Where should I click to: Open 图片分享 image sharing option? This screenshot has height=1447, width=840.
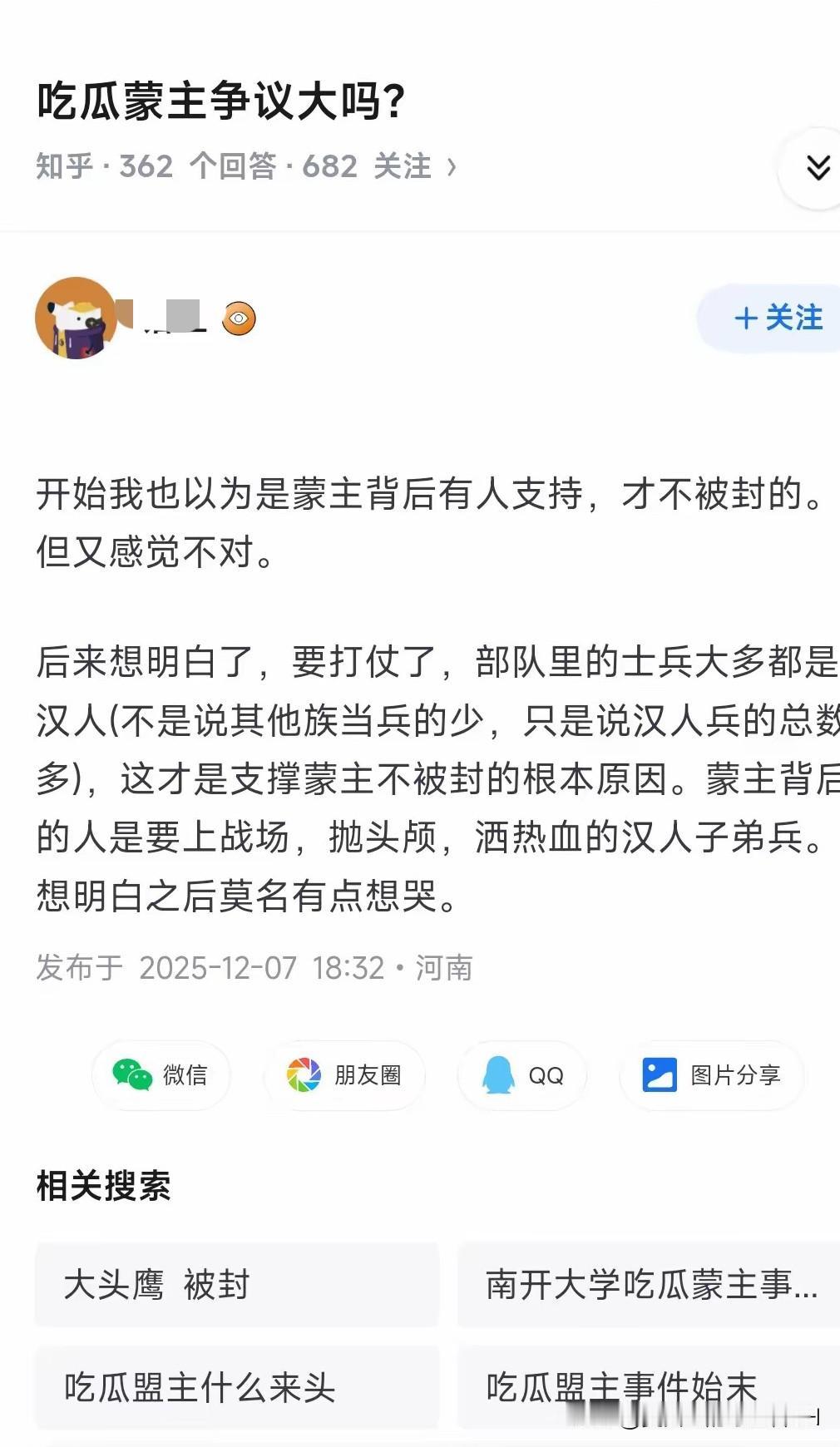pyautogui.click(x=711, y=1074)
